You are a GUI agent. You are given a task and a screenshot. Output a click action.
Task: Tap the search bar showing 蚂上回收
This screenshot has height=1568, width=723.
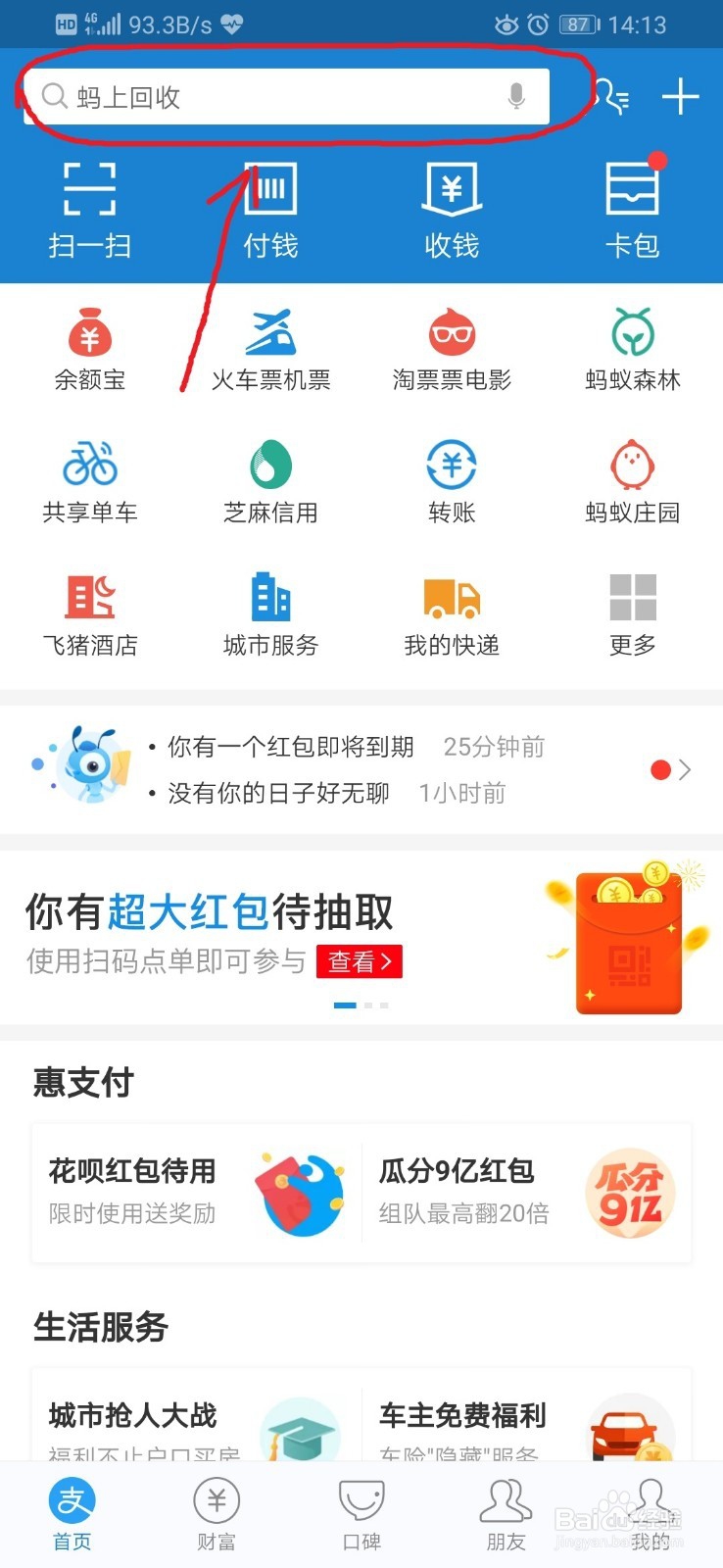[x=284, y=96]
